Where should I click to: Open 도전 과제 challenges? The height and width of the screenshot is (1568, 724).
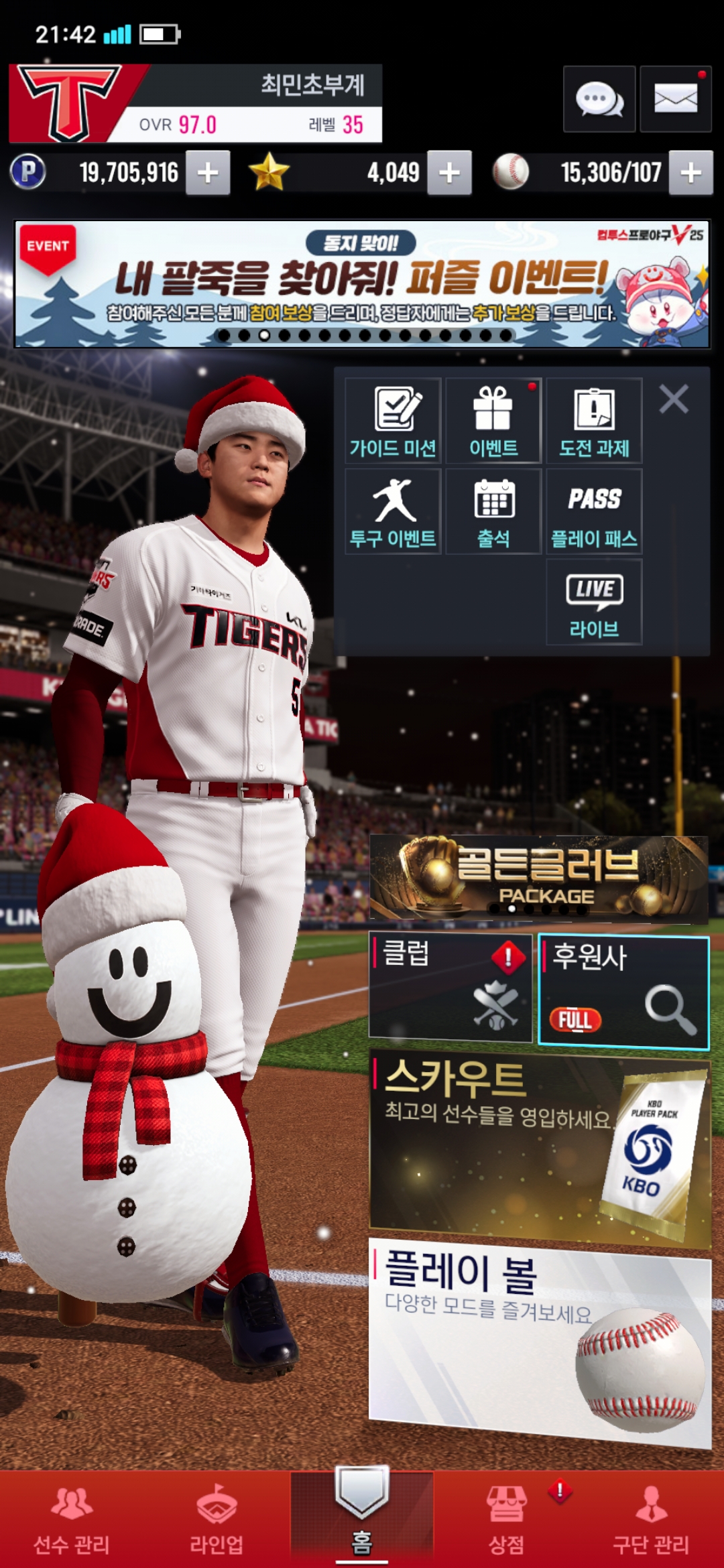click(594, 421)
